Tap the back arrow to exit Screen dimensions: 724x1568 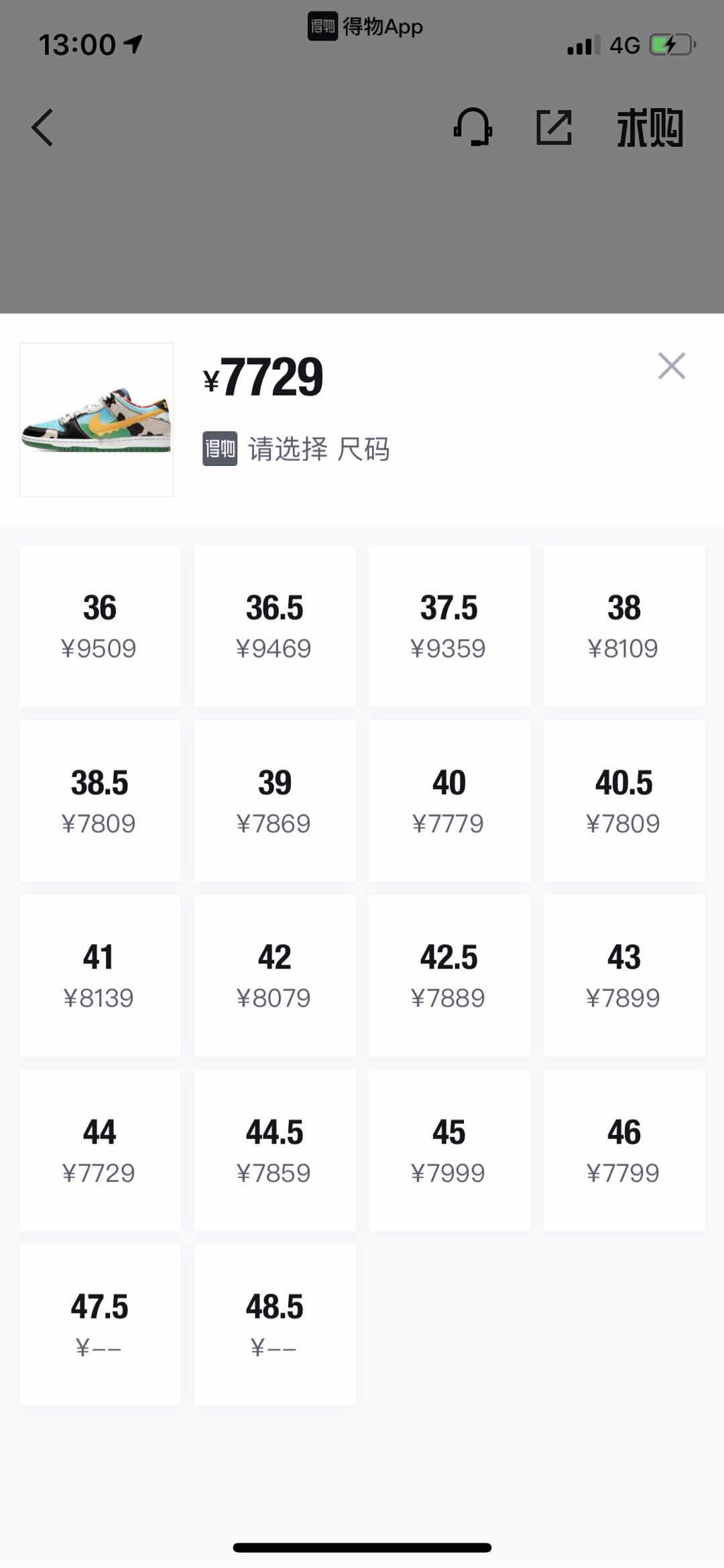point(42,127)
